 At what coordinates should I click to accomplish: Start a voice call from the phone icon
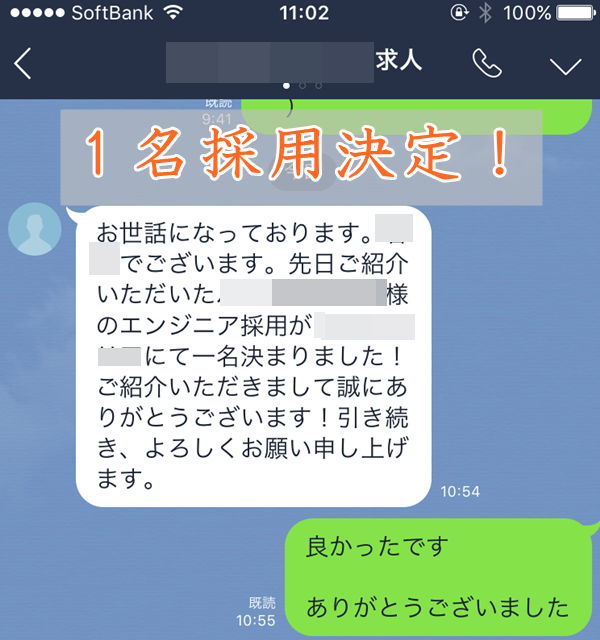[x=487, y=64]
